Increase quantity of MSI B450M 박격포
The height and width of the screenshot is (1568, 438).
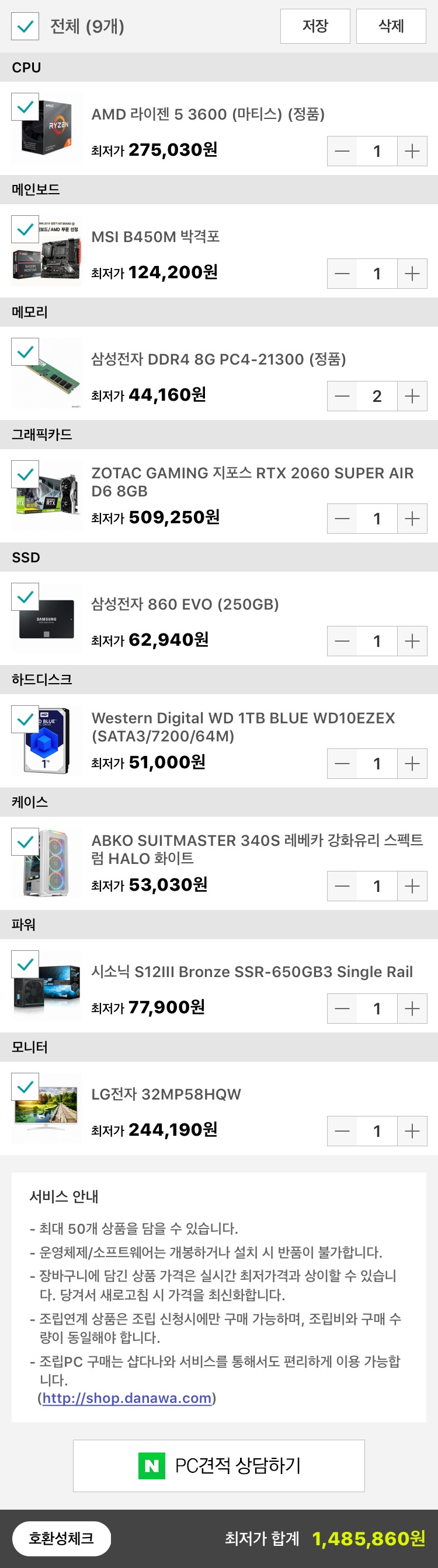[x=412, y=274]
